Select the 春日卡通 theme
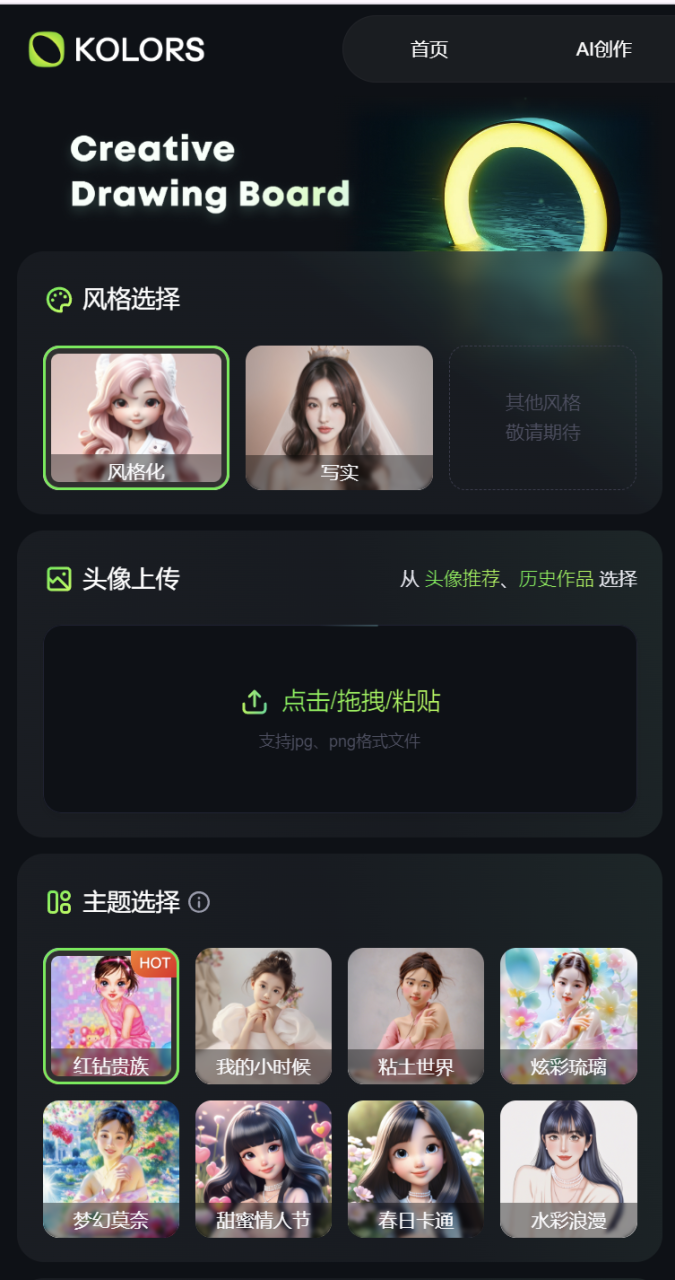Viewport: 675px width, 1280px height. (x=415, y=1168)
